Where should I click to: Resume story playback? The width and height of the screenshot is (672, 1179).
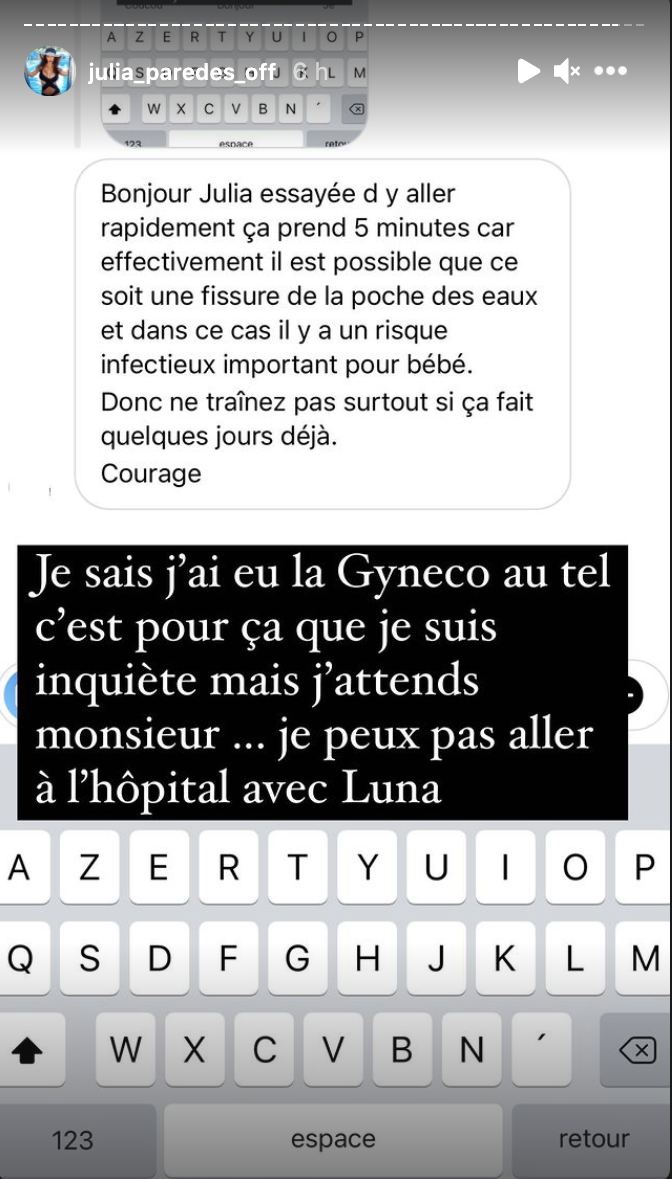pyautogui.click(x=527, y=71)
